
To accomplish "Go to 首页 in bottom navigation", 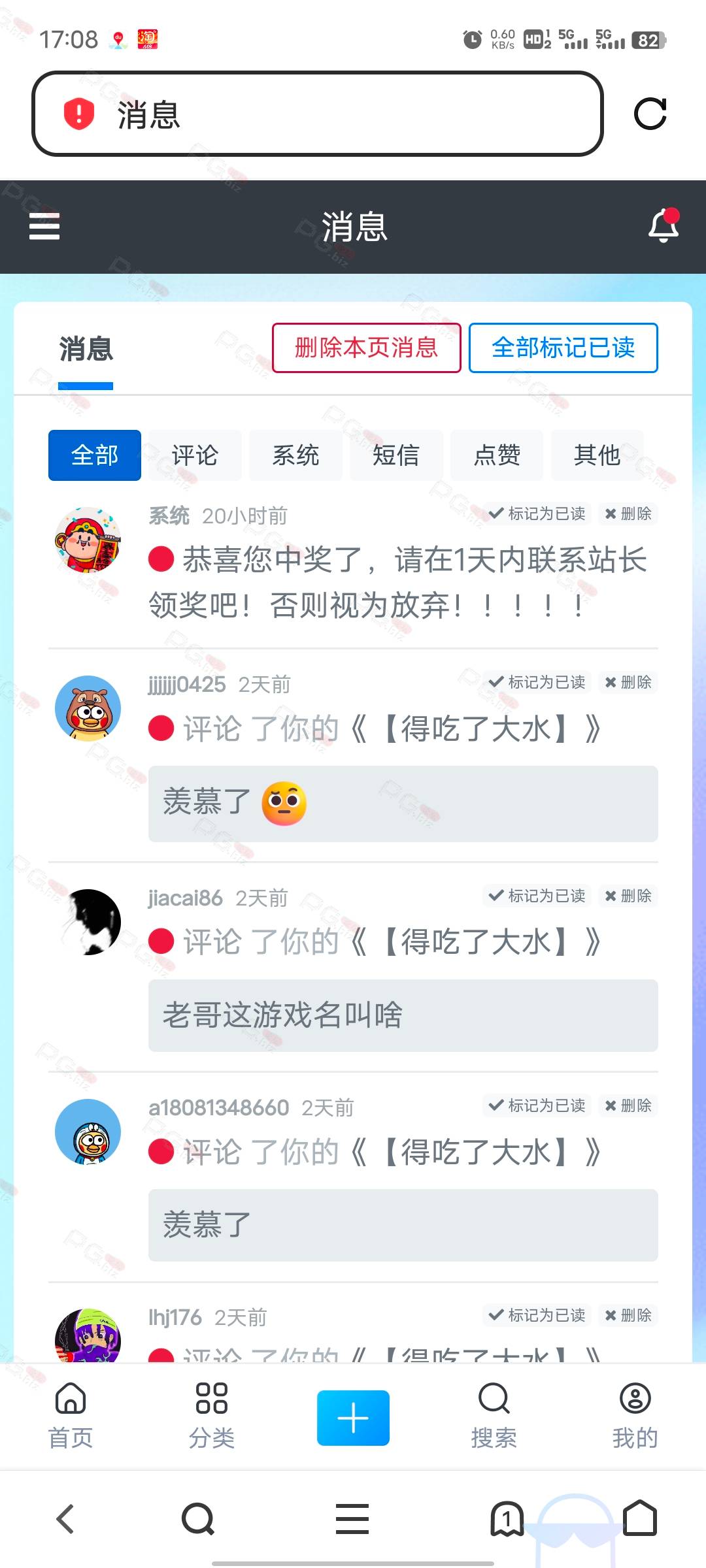I will point(71,1416).
